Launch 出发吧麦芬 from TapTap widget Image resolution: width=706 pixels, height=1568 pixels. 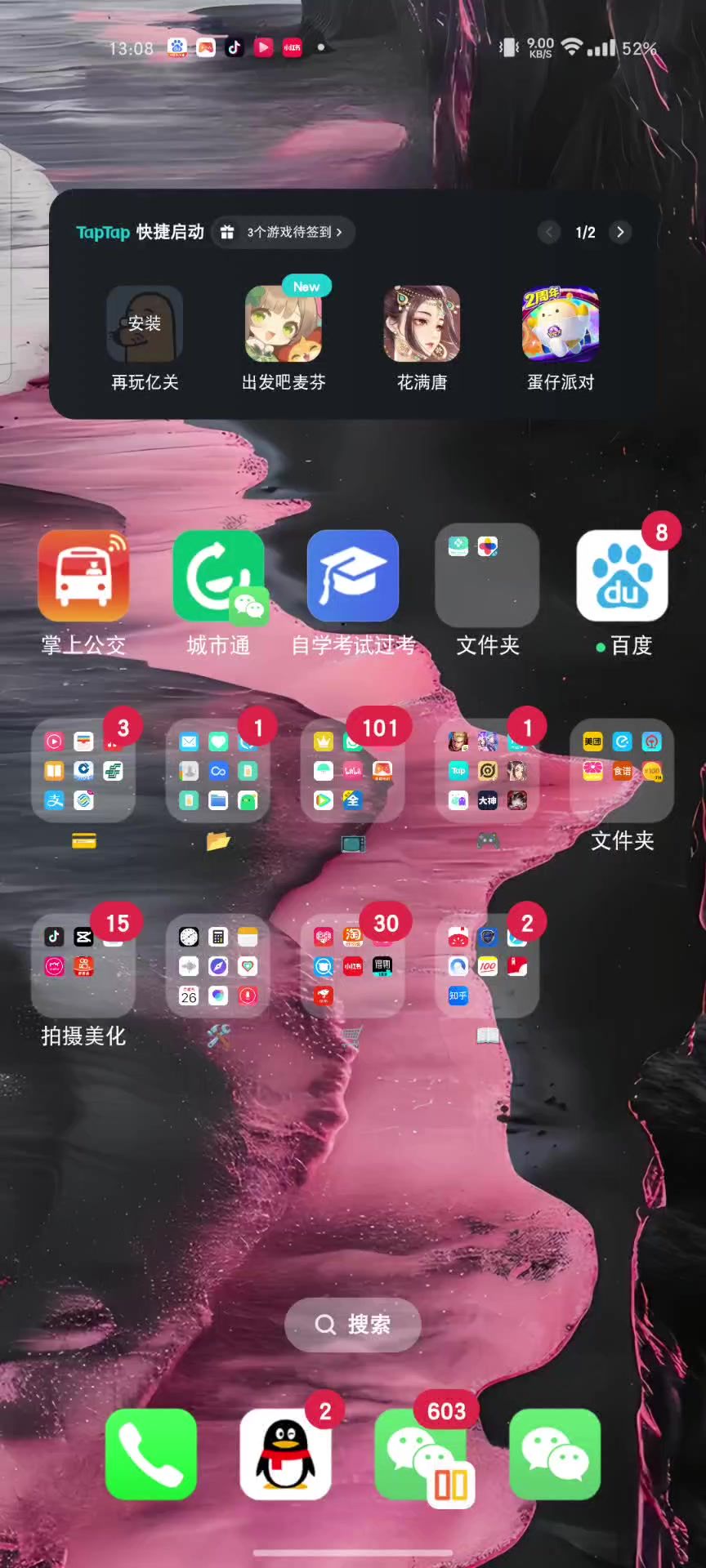[x=284, y=323]
